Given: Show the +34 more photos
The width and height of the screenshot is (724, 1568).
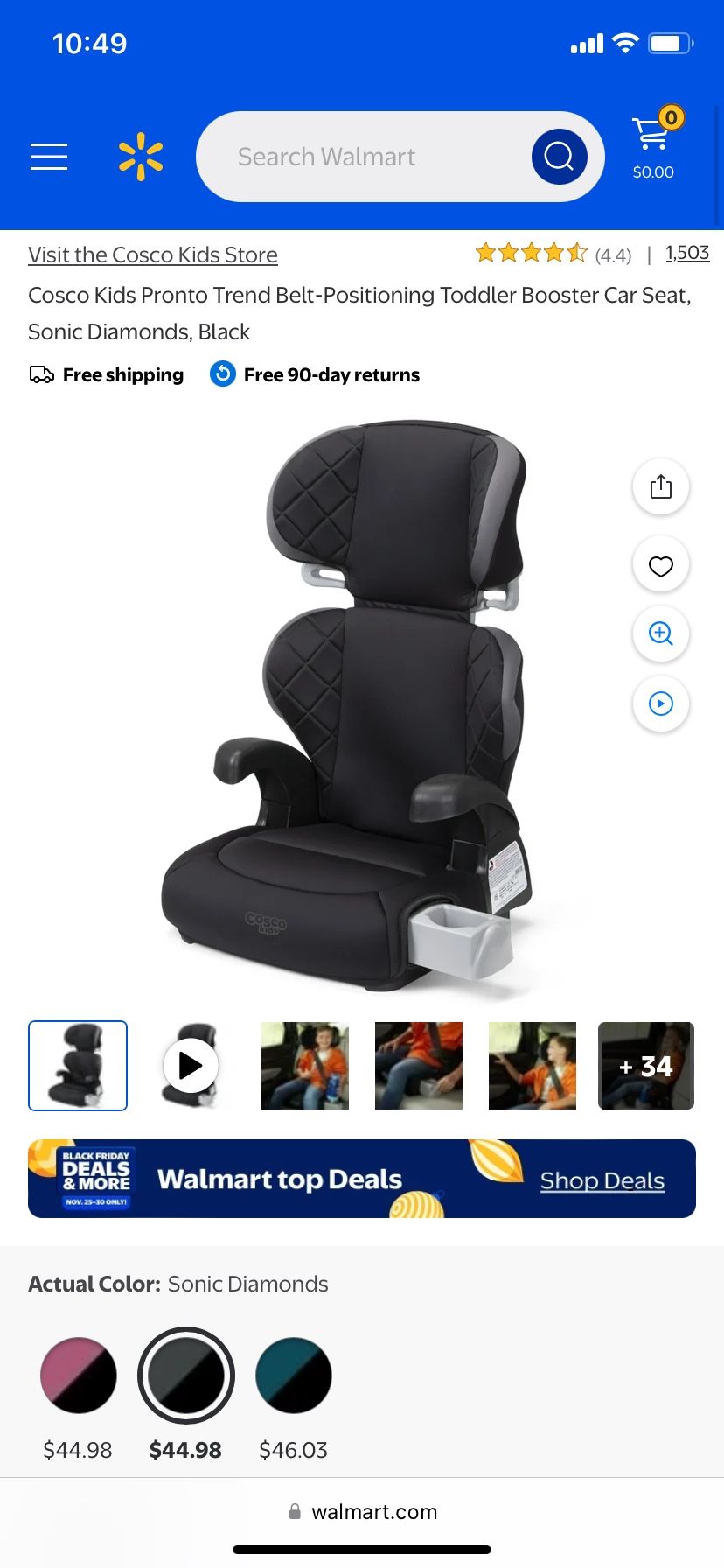Looking at the screenshot, I should tap(646, 1065).
